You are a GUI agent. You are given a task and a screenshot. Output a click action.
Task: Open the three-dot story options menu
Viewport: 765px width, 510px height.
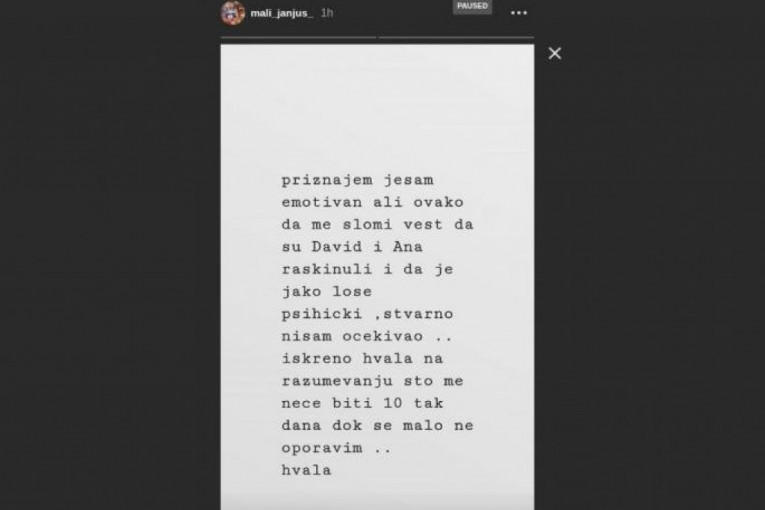point(518,14)
